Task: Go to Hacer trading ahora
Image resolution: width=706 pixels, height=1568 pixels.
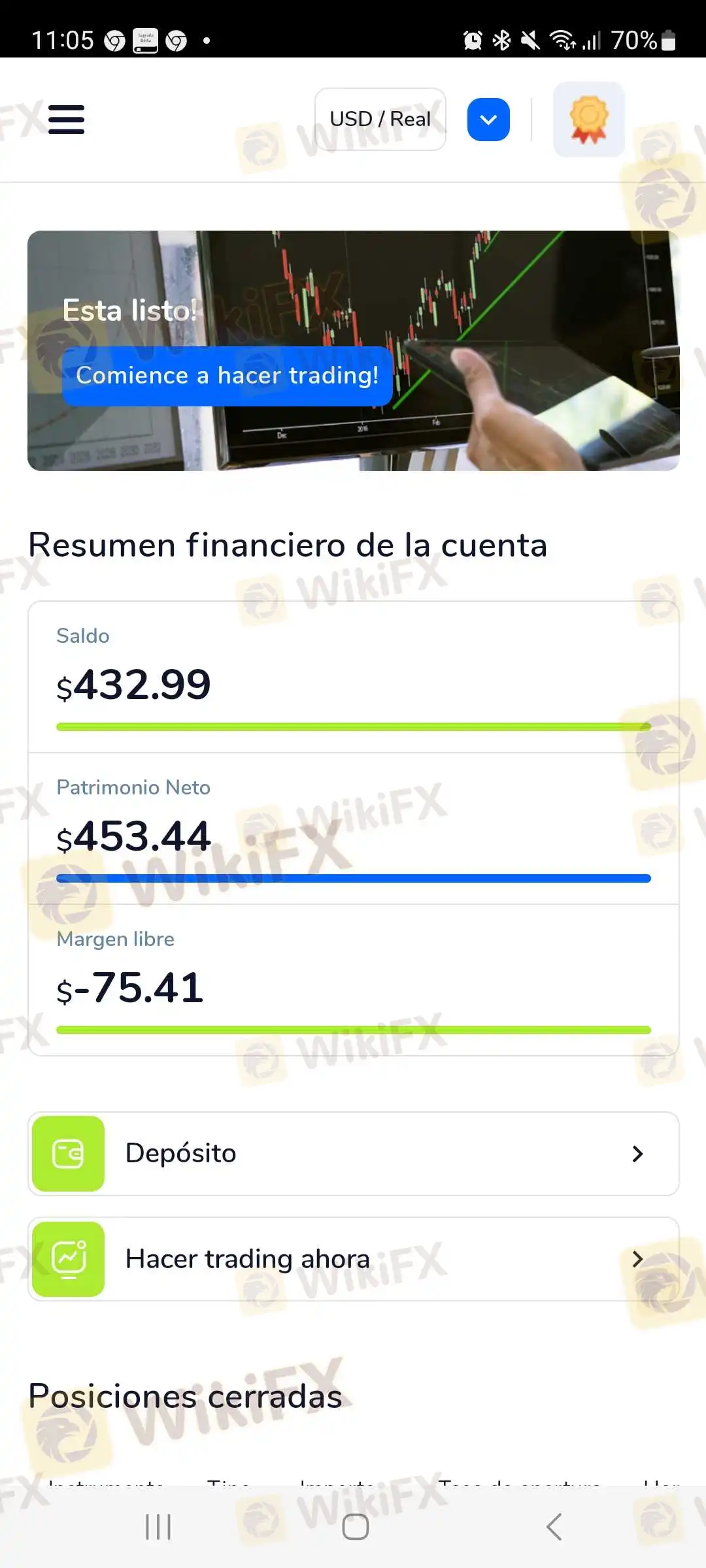Action: pos(353,1259)
